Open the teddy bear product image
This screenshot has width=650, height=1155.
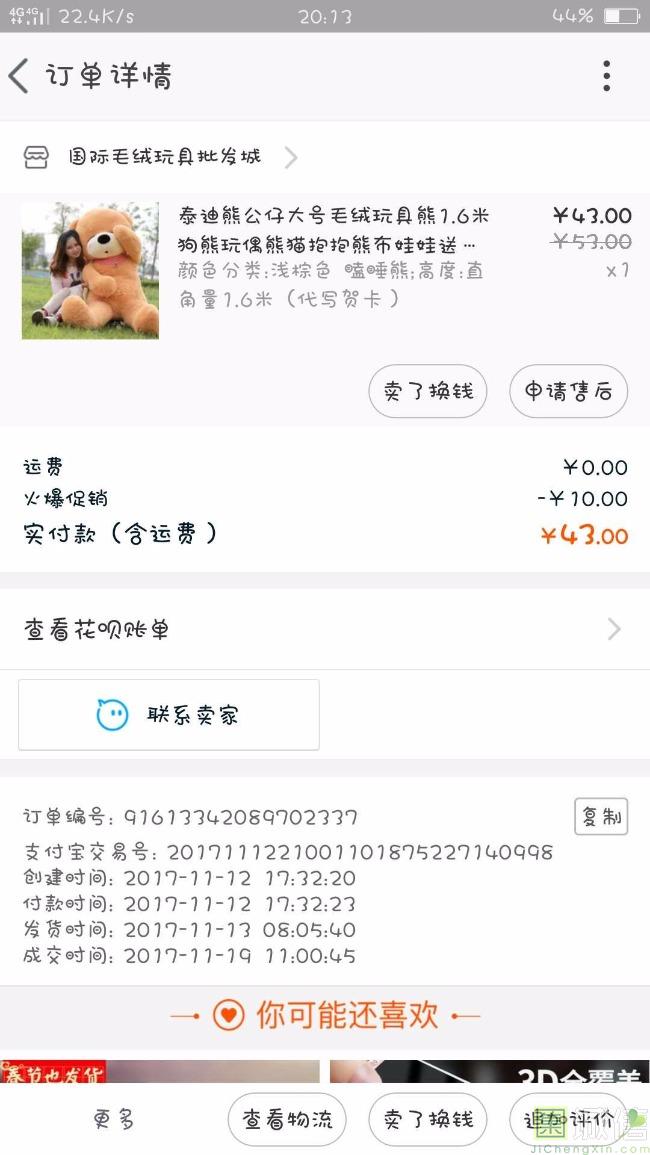[90, 271]
